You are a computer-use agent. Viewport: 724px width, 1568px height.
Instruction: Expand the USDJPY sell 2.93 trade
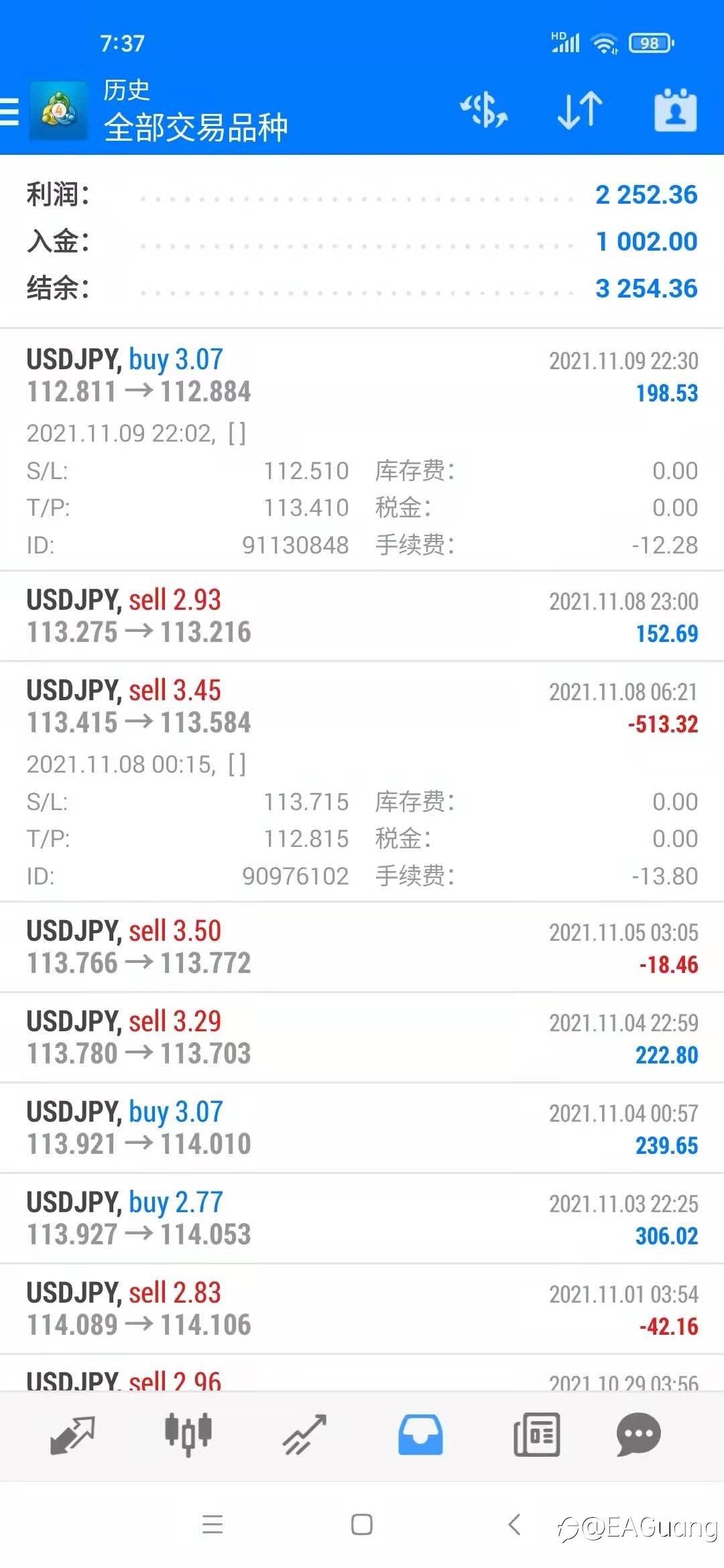tap(362, 616)
